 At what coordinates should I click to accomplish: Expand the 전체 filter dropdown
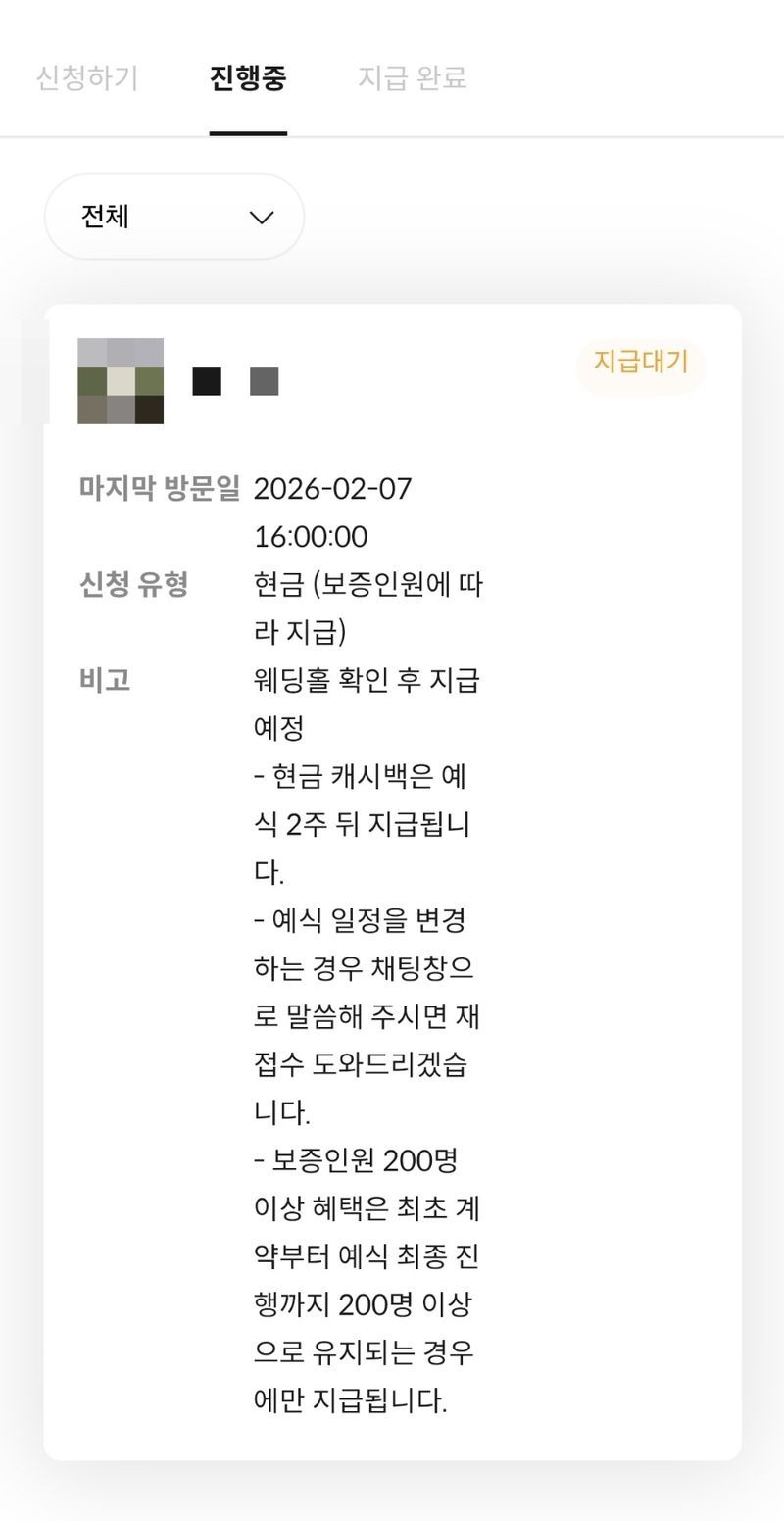(x=174, y=217)
